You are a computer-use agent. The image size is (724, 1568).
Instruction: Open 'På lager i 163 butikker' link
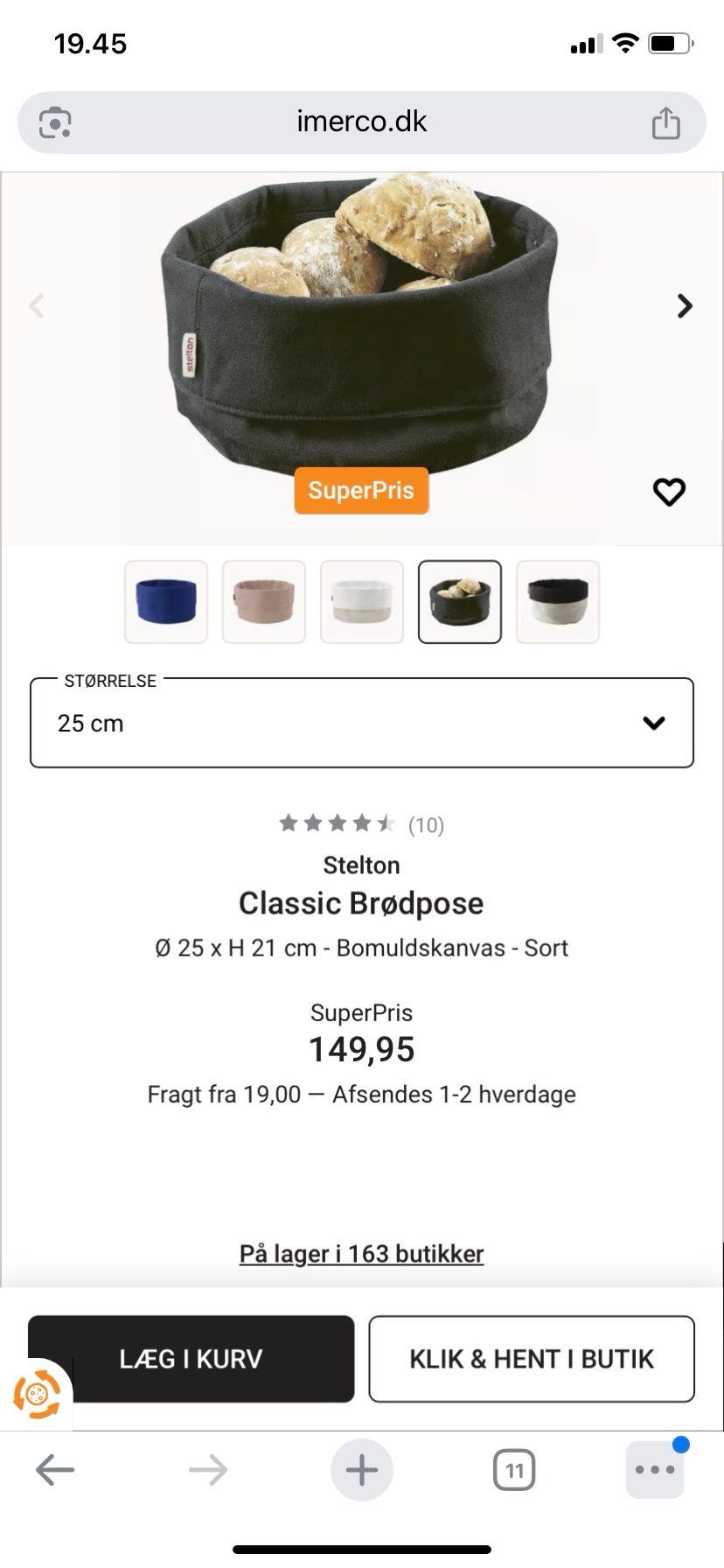coord(361,1253)
